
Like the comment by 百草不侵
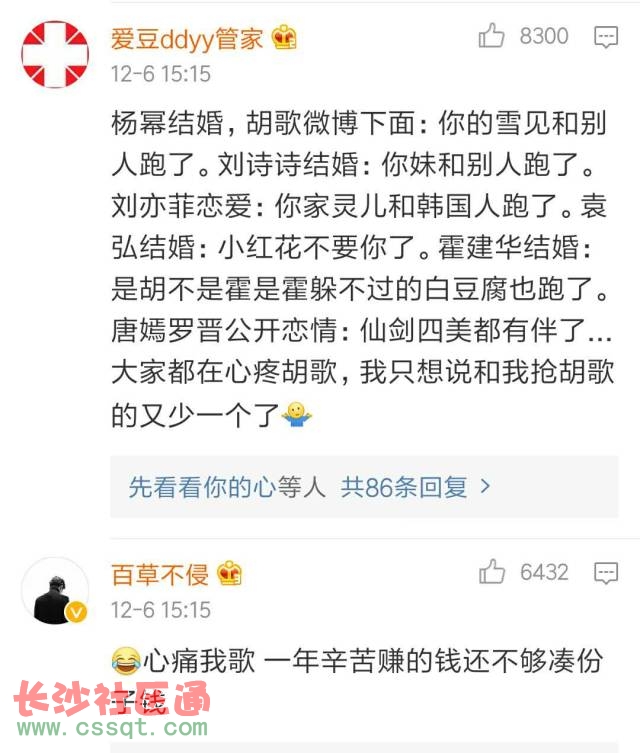pyautogui.click(x=491, y=573)
